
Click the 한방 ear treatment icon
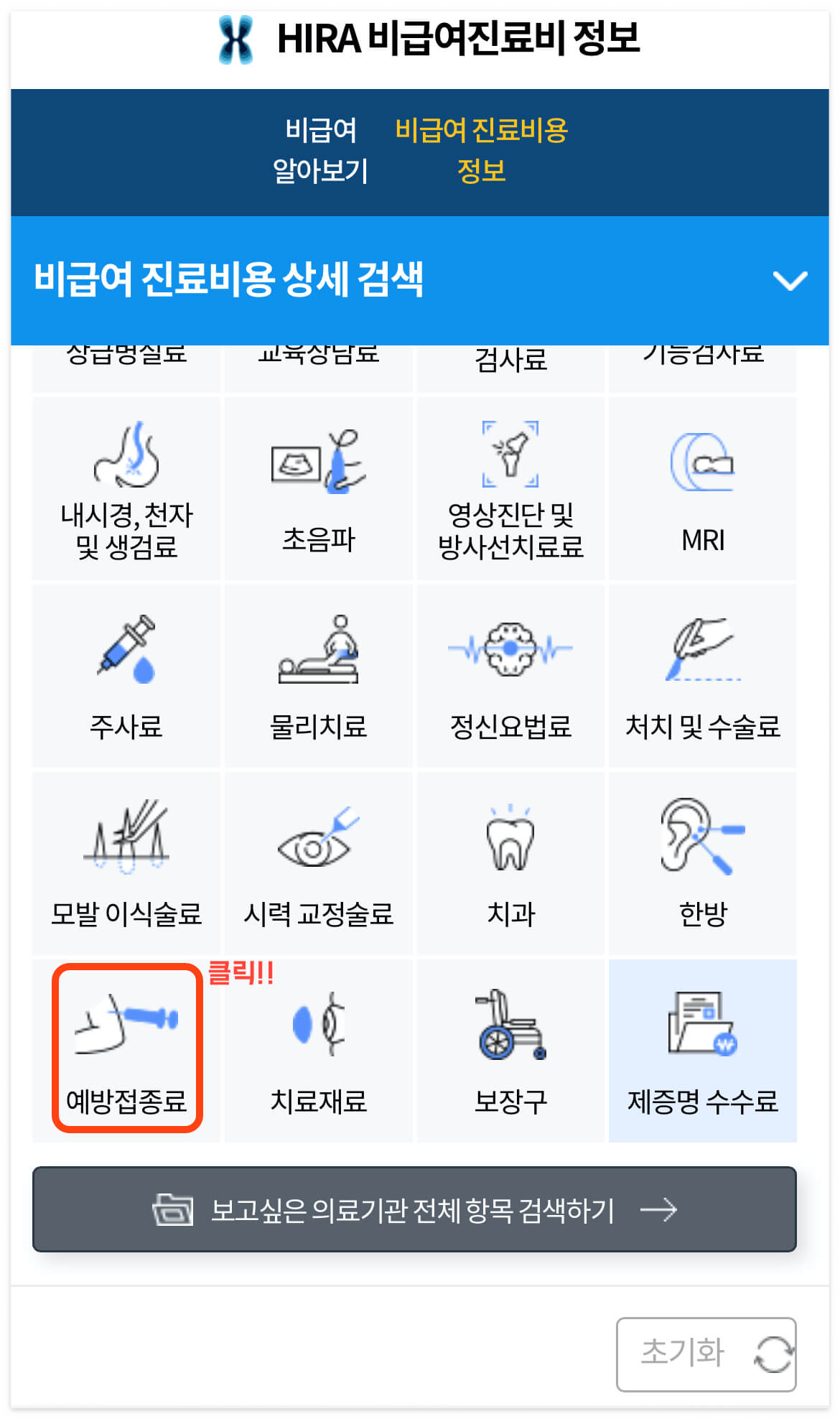[702, 844]
